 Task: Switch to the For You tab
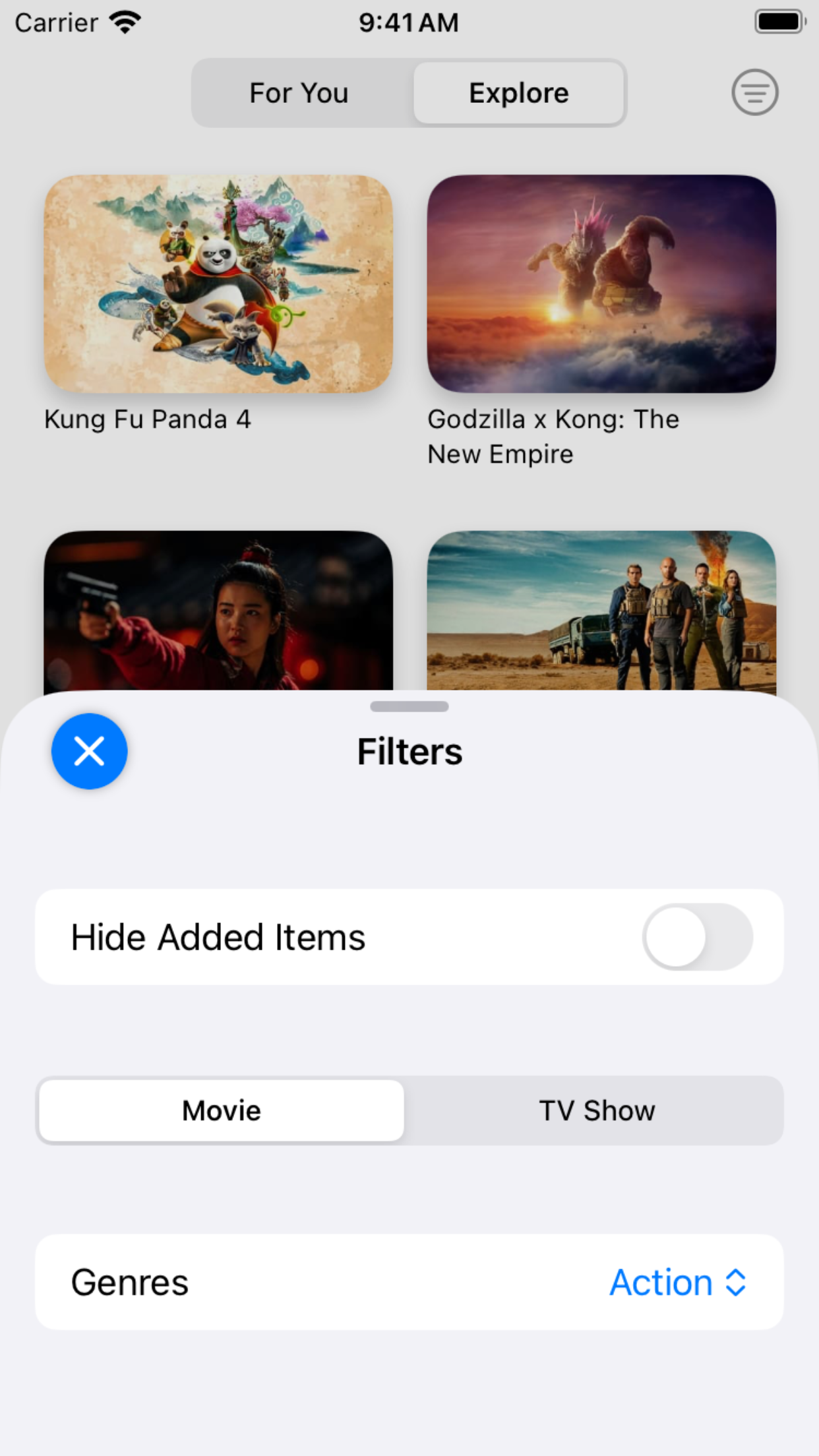(x=299, y=93)
